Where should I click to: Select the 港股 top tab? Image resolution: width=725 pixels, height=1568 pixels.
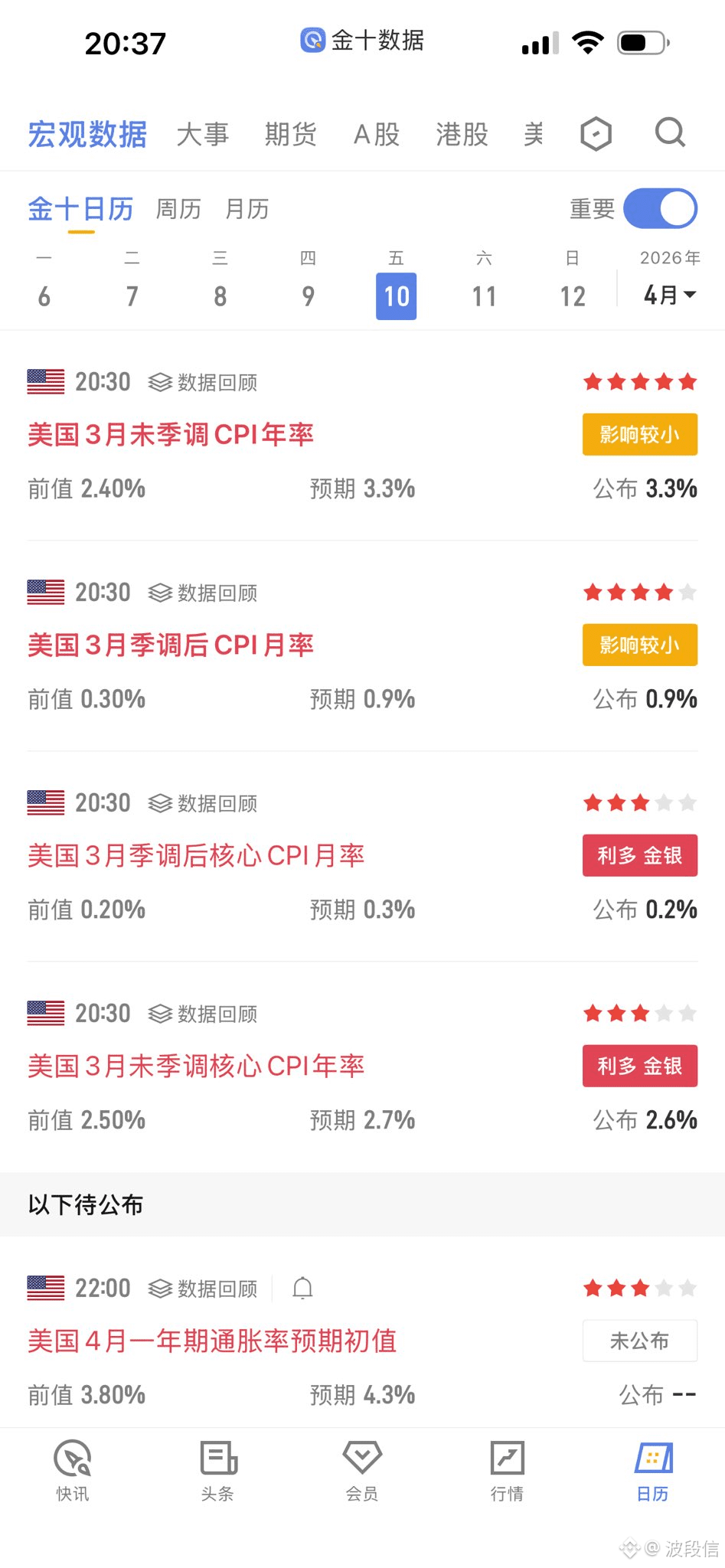[462, 135]
